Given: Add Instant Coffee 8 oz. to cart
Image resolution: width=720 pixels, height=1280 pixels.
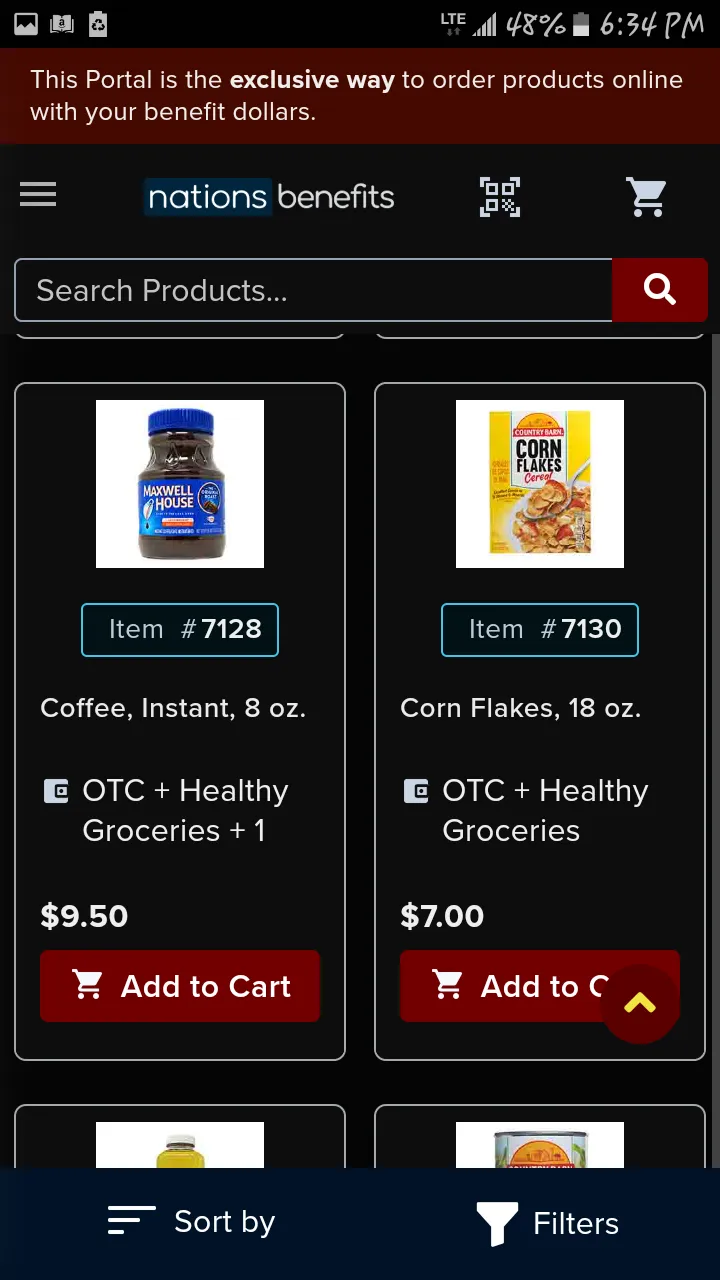Looking at the screenshot, I should tap(180, 986).
